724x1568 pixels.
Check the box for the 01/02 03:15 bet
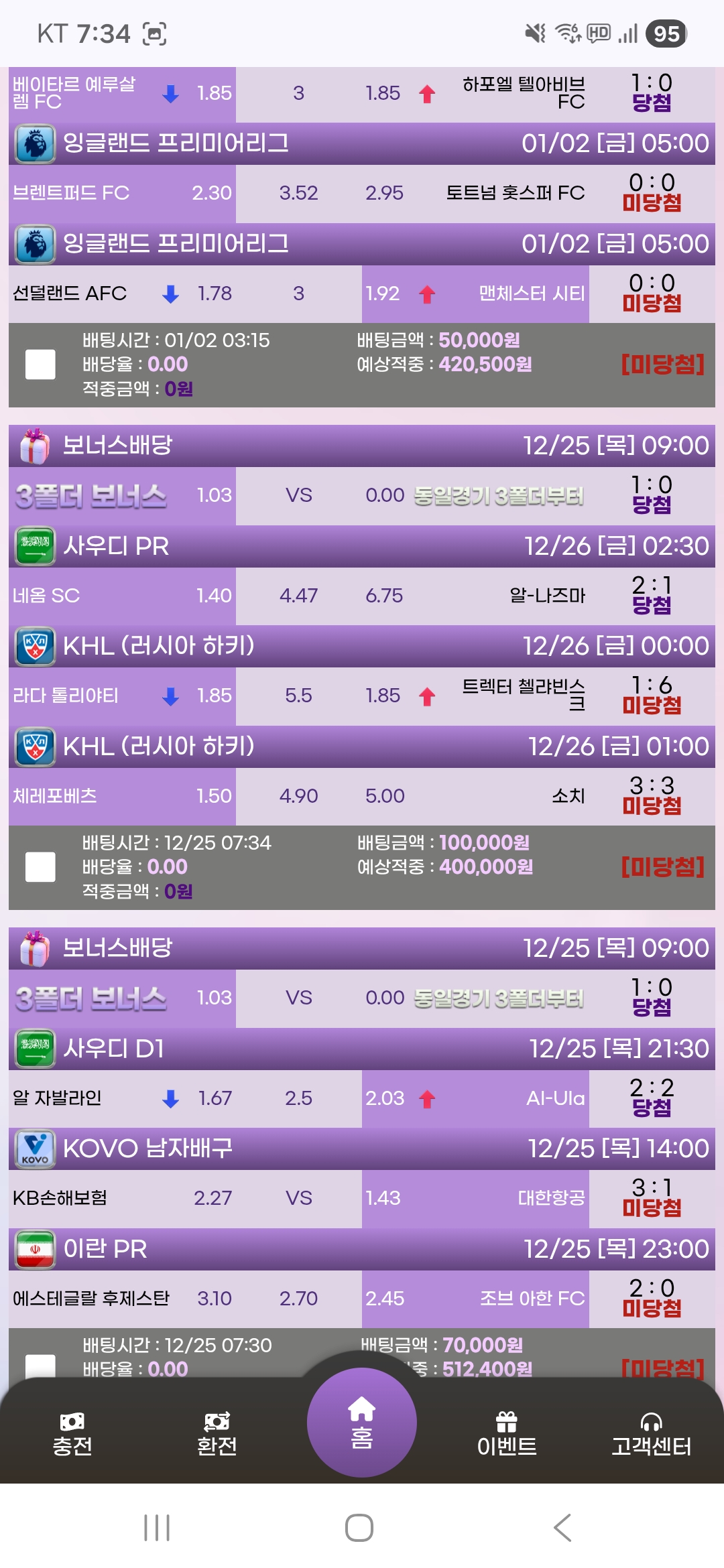pyautogui.click(x=40, y=365)
